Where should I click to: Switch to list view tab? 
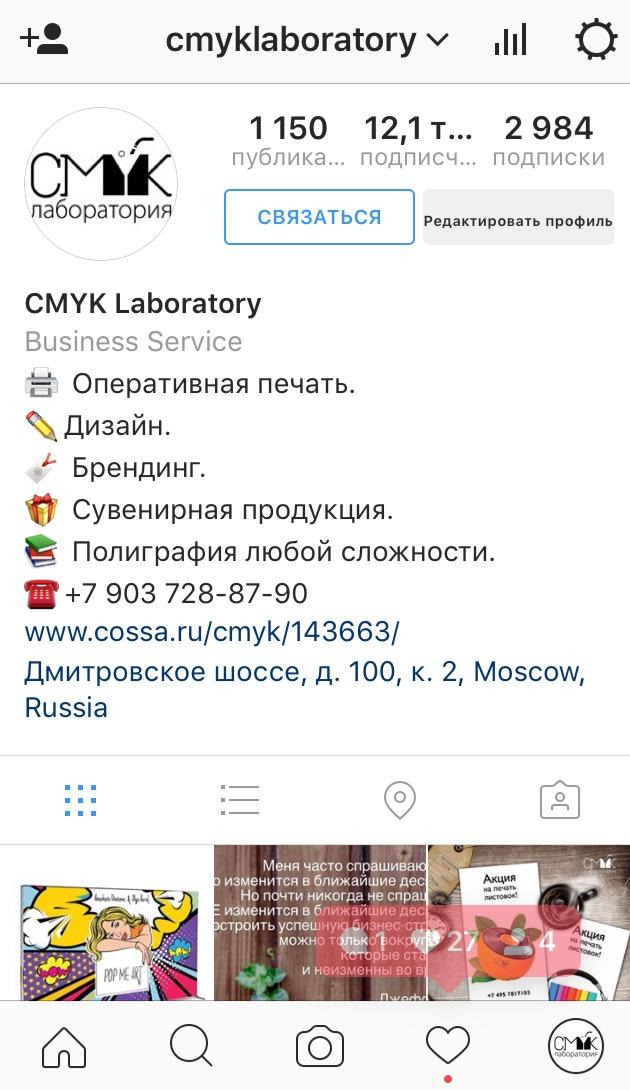[x=239, y=799]
